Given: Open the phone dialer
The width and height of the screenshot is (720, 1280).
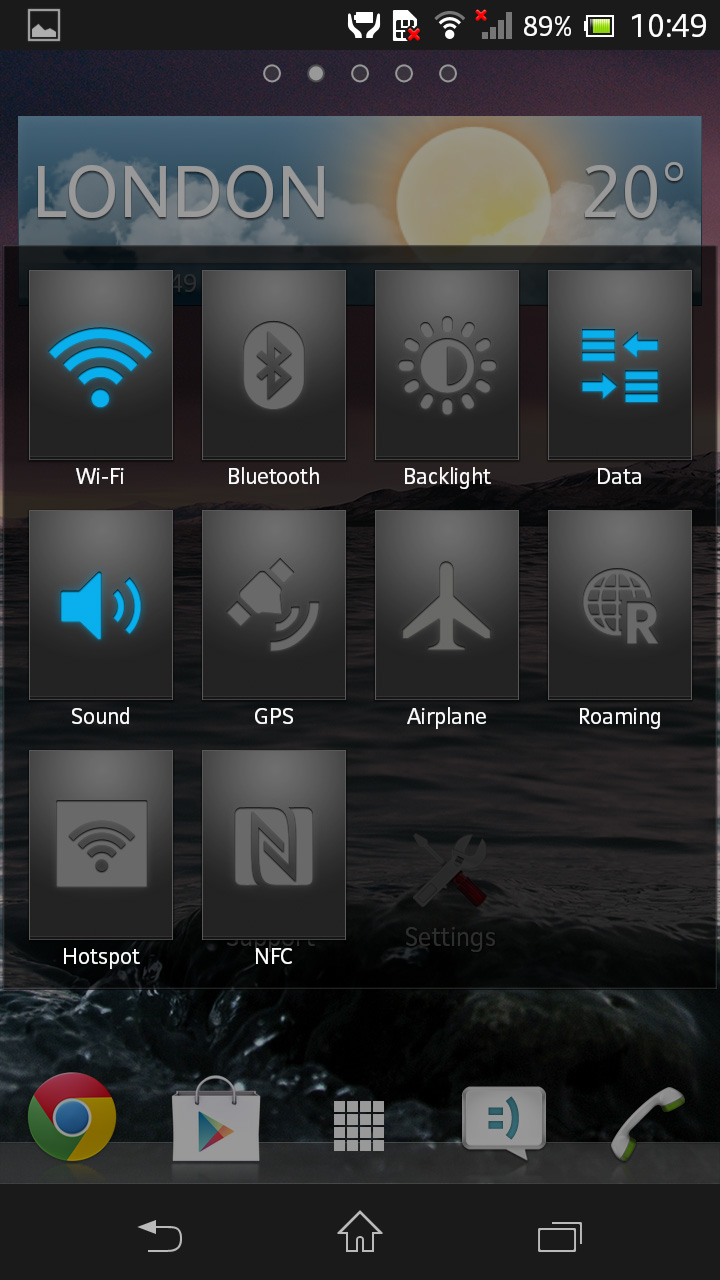Looking at the screenshot, I should tap(648, 1121).
